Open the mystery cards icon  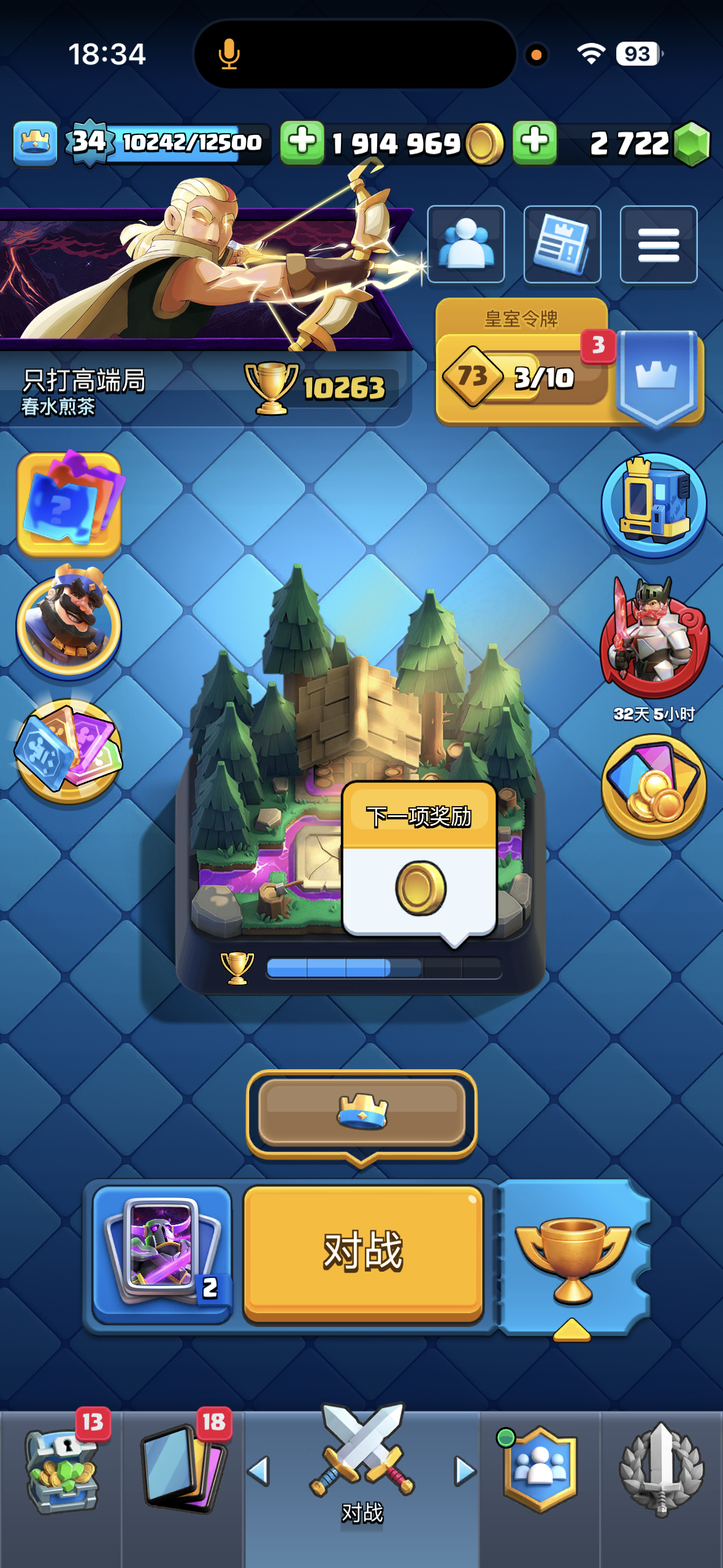(x=69, y=503)
